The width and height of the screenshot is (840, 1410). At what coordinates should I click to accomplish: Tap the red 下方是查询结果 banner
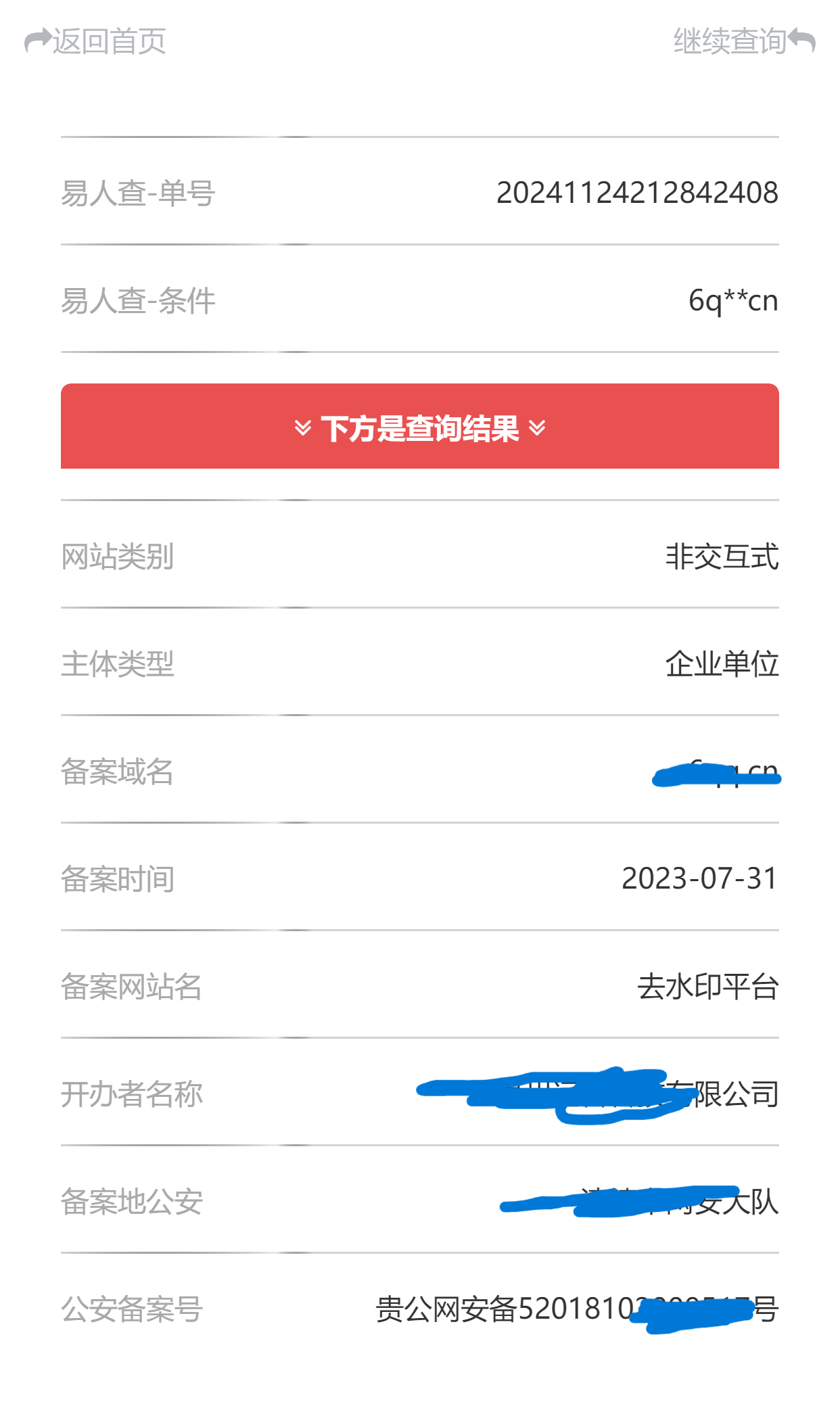click(419, 426)
